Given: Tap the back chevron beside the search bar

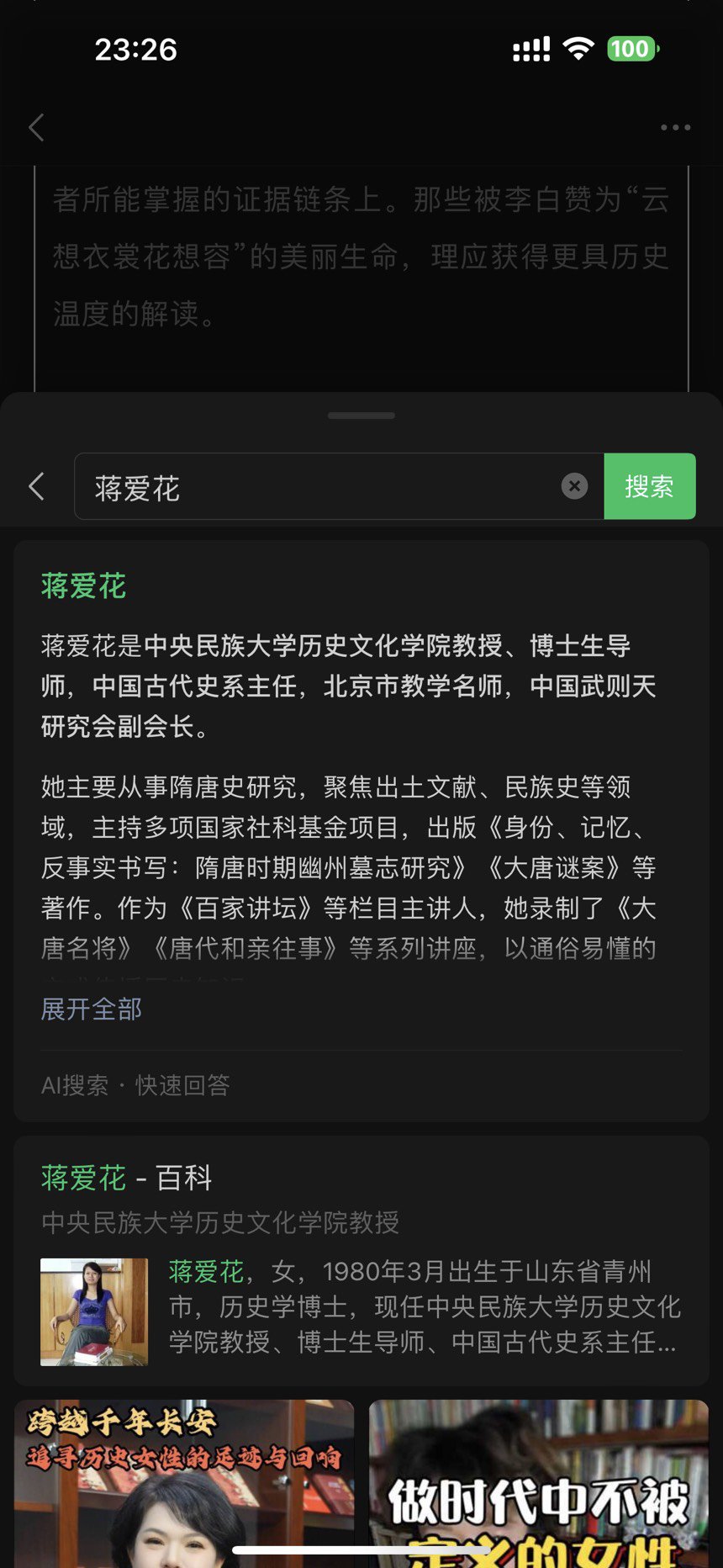Looking at the screenshot, I should [x=35, y=486].
